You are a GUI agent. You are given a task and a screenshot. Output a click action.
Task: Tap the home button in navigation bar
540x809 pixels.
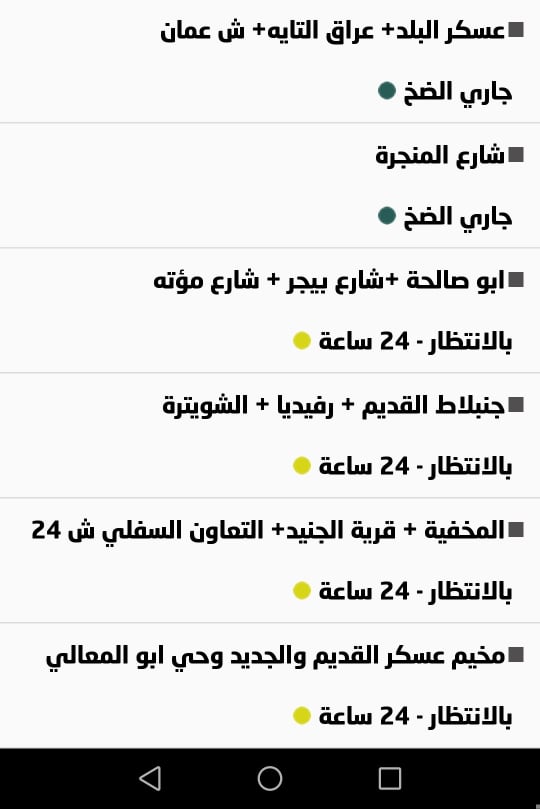click(x=270, y=778)
